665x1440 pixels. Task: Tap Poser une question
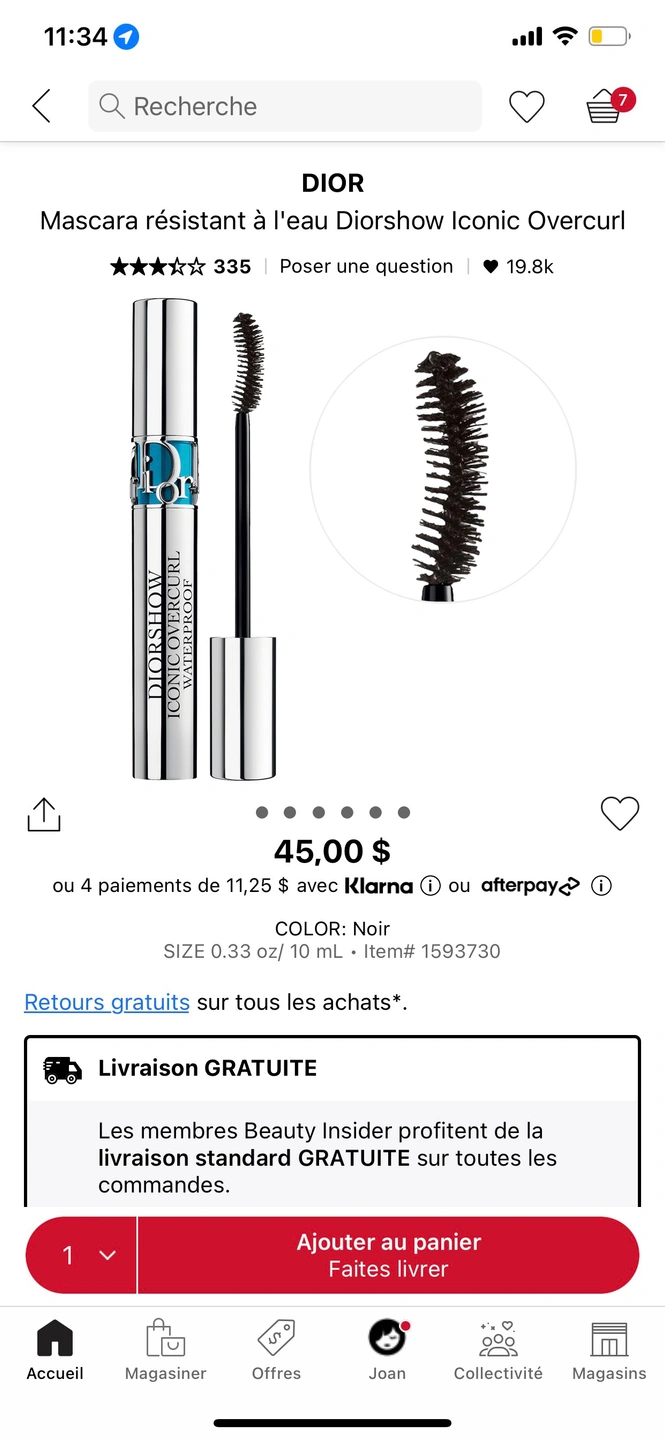(366, 266)
